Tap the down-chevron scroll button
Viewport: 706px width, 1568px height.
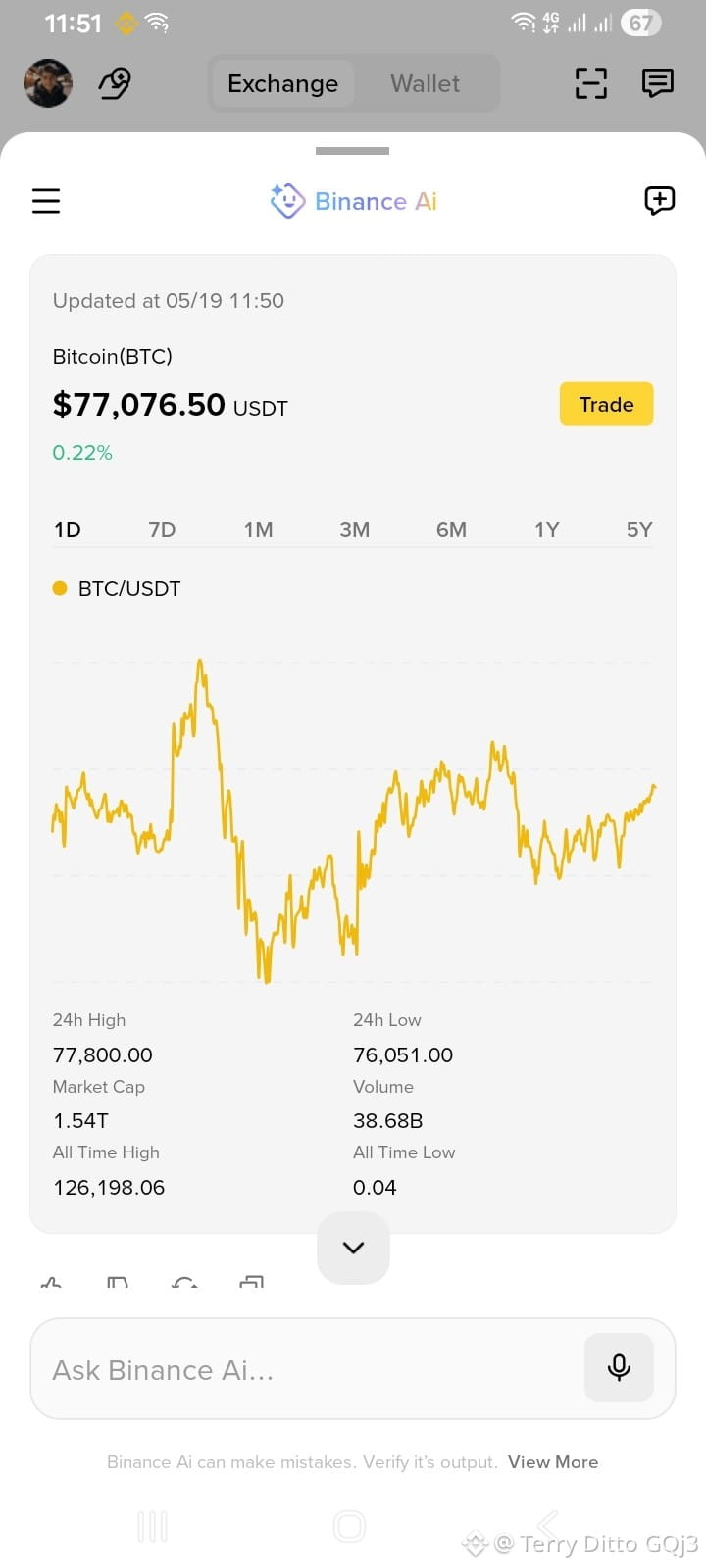pos(353,1248)
